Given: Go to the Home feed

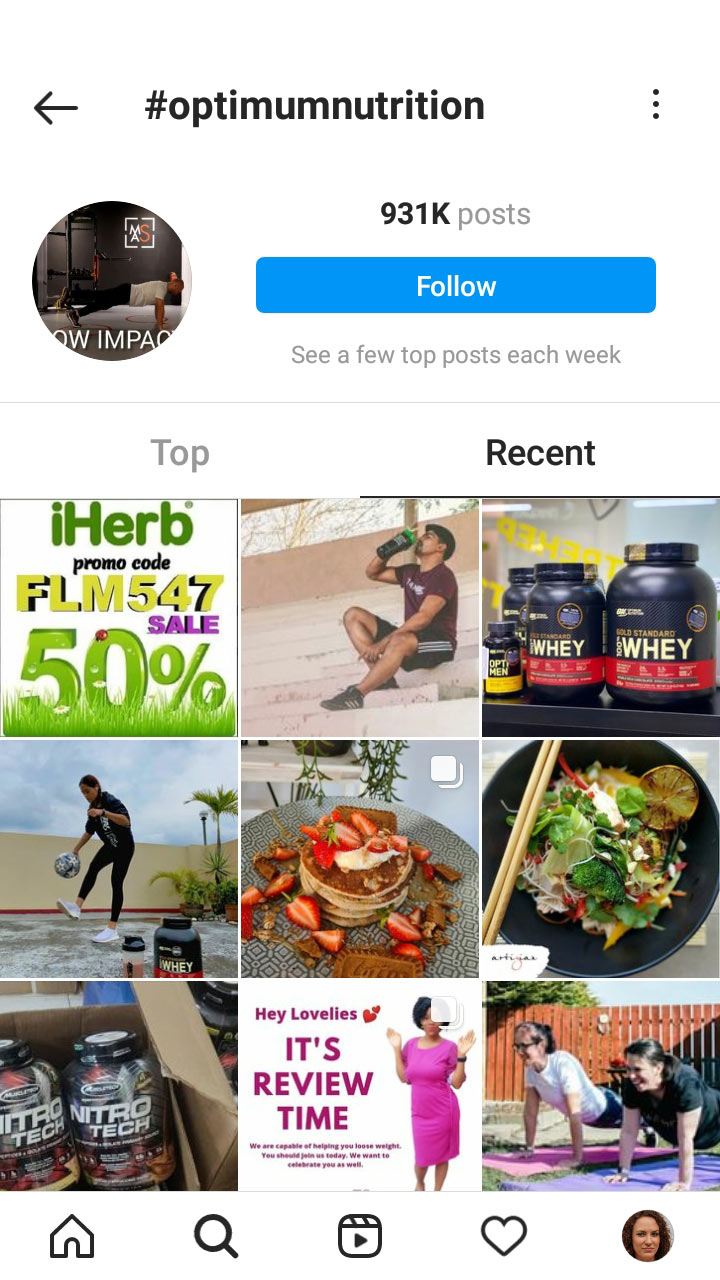Looking at the screenshot, I should [x=72, y=1237].
